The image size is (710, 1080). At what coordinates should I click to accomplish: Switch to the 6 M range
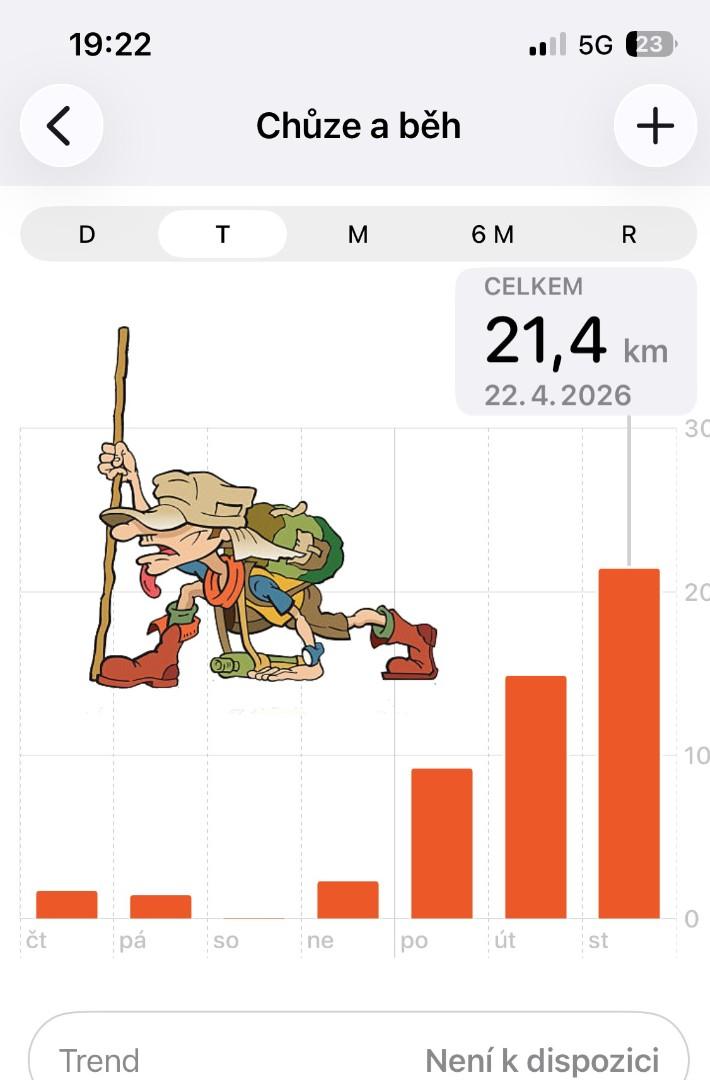click(493, 235)
